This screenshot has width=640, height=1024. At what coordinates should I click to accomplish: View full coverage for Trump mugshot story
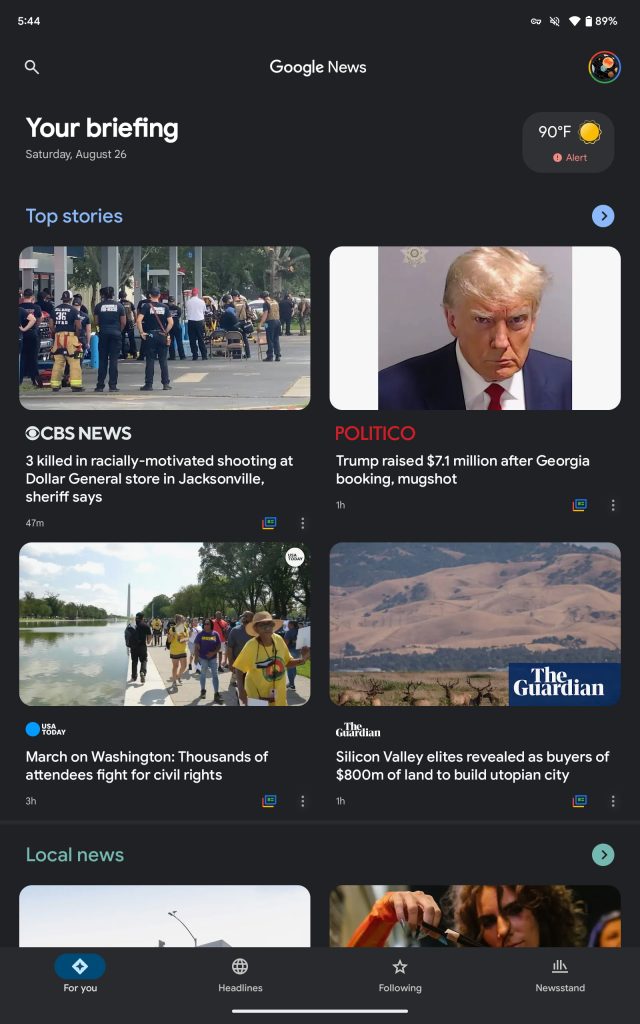[x=579, y=505]
